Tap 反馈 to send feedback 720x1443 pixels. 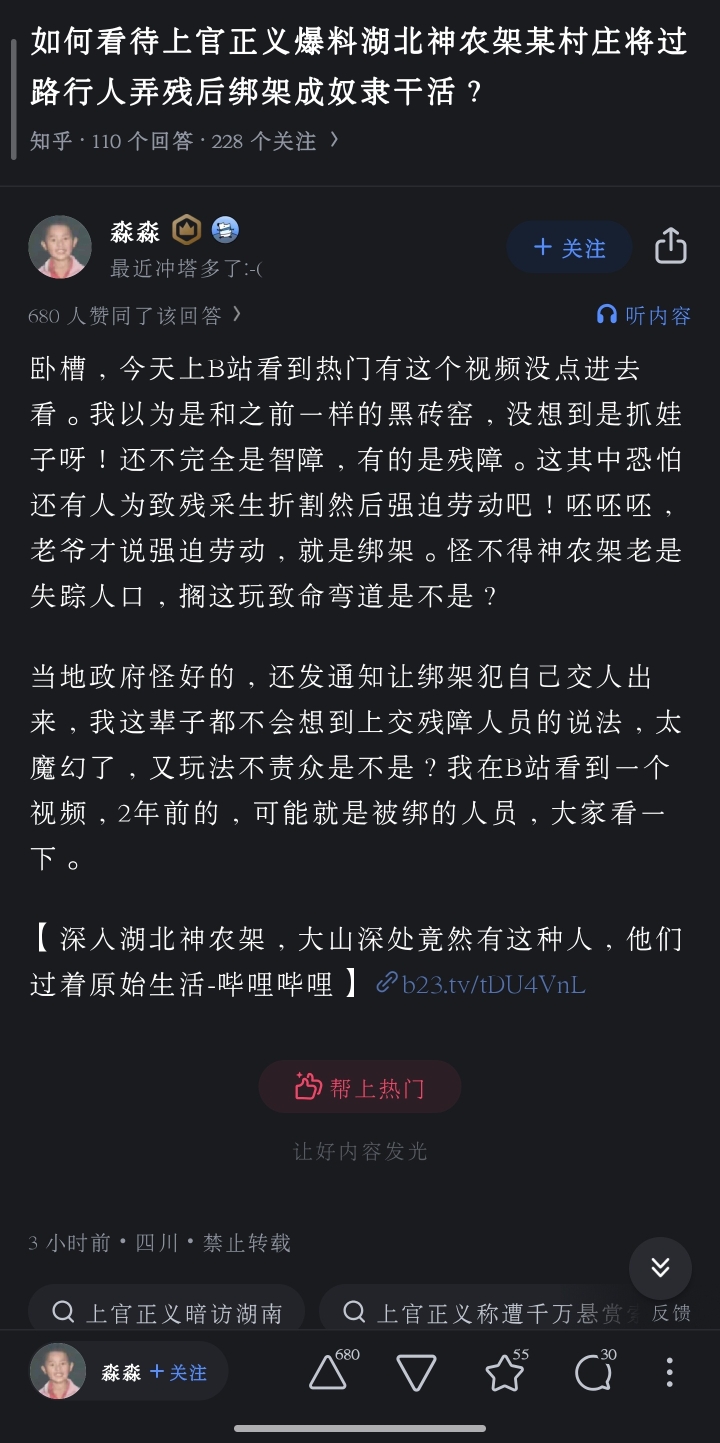coord(671,1312)
